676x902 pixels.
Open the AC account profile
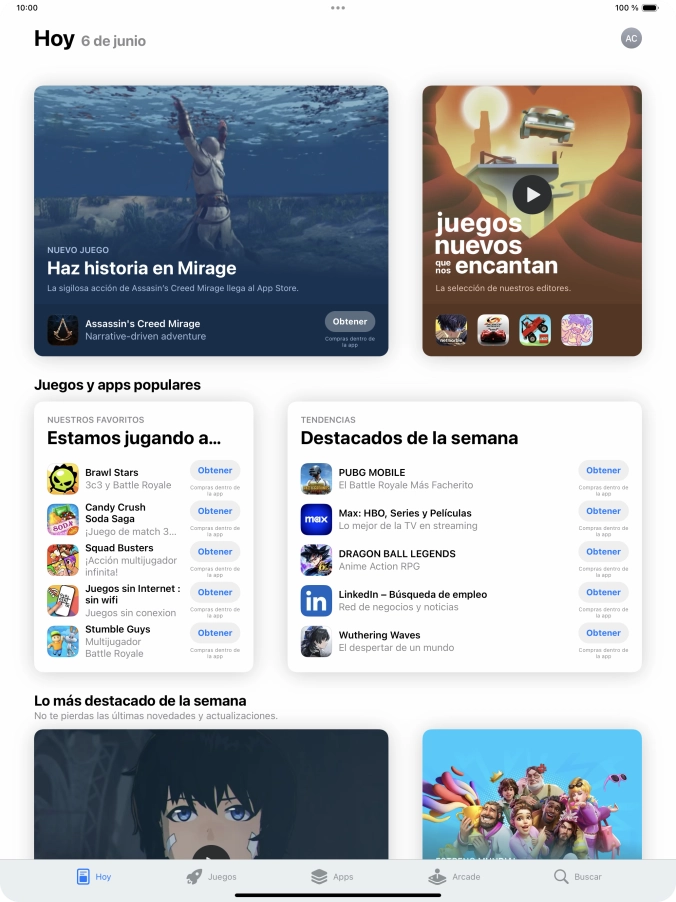[630, 38]
